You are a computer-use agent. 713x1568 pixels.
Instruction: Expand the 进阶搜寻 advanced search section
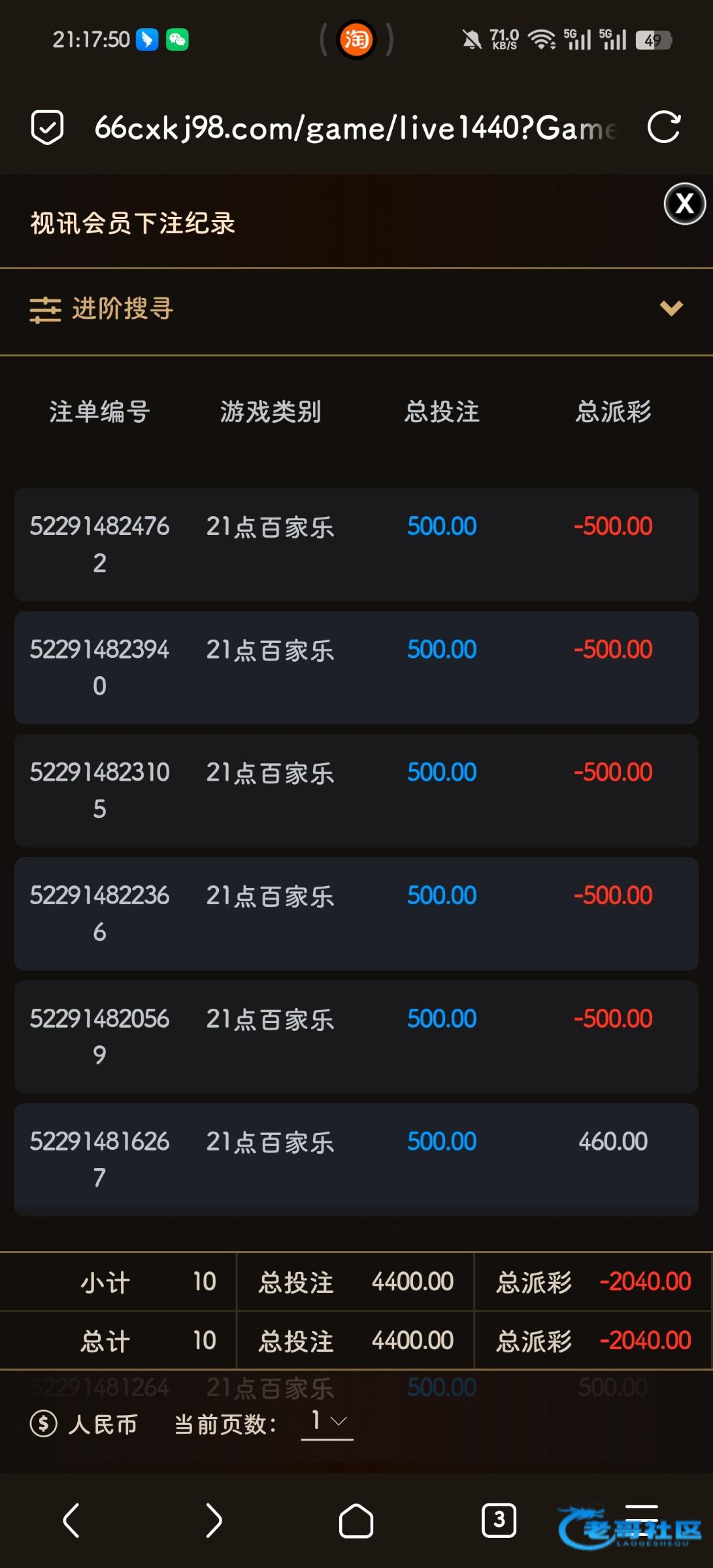click(x=356, y=308)
